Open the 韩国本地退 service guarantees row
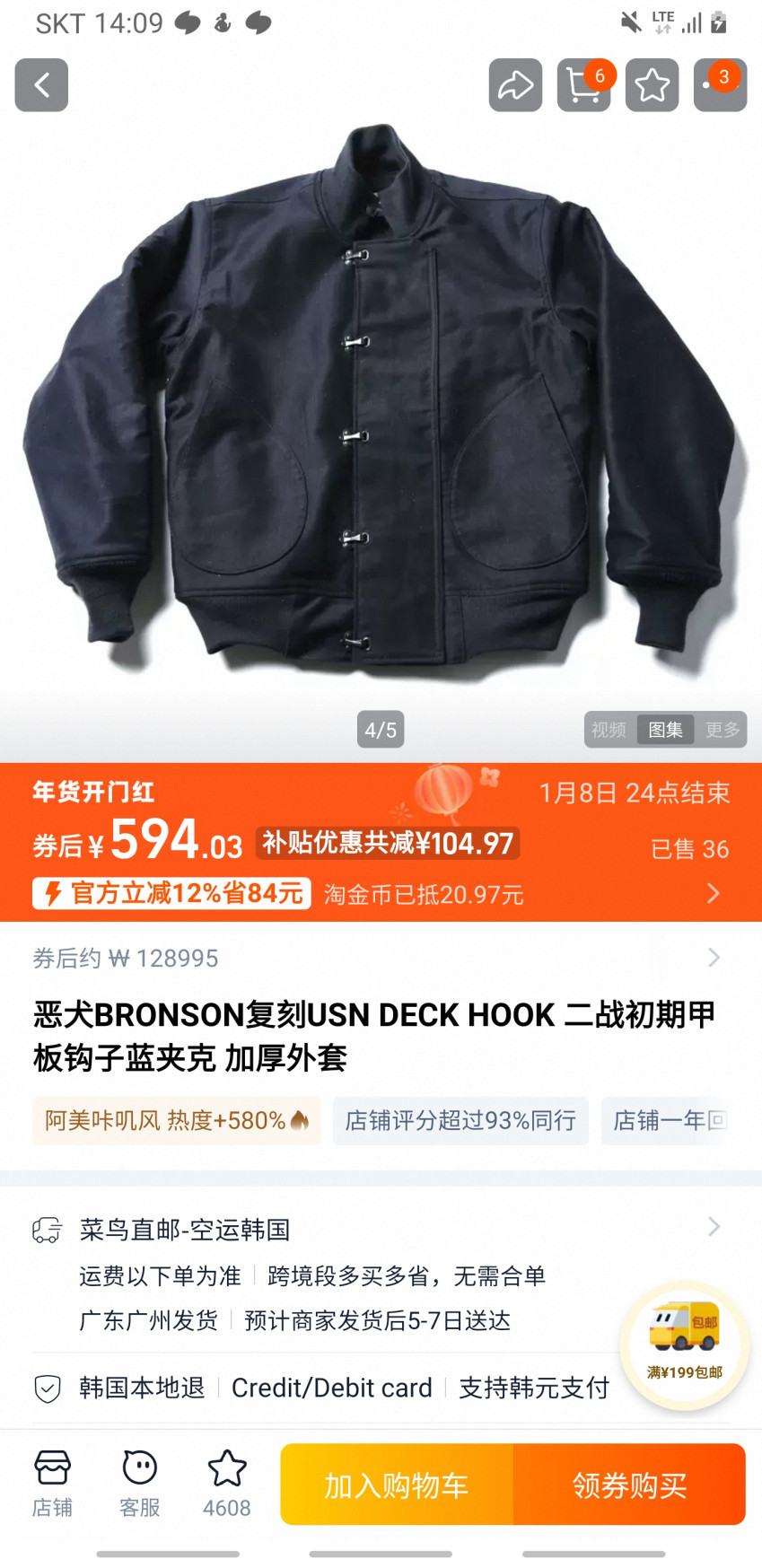762x1568 pixels. pos(323,1388)
